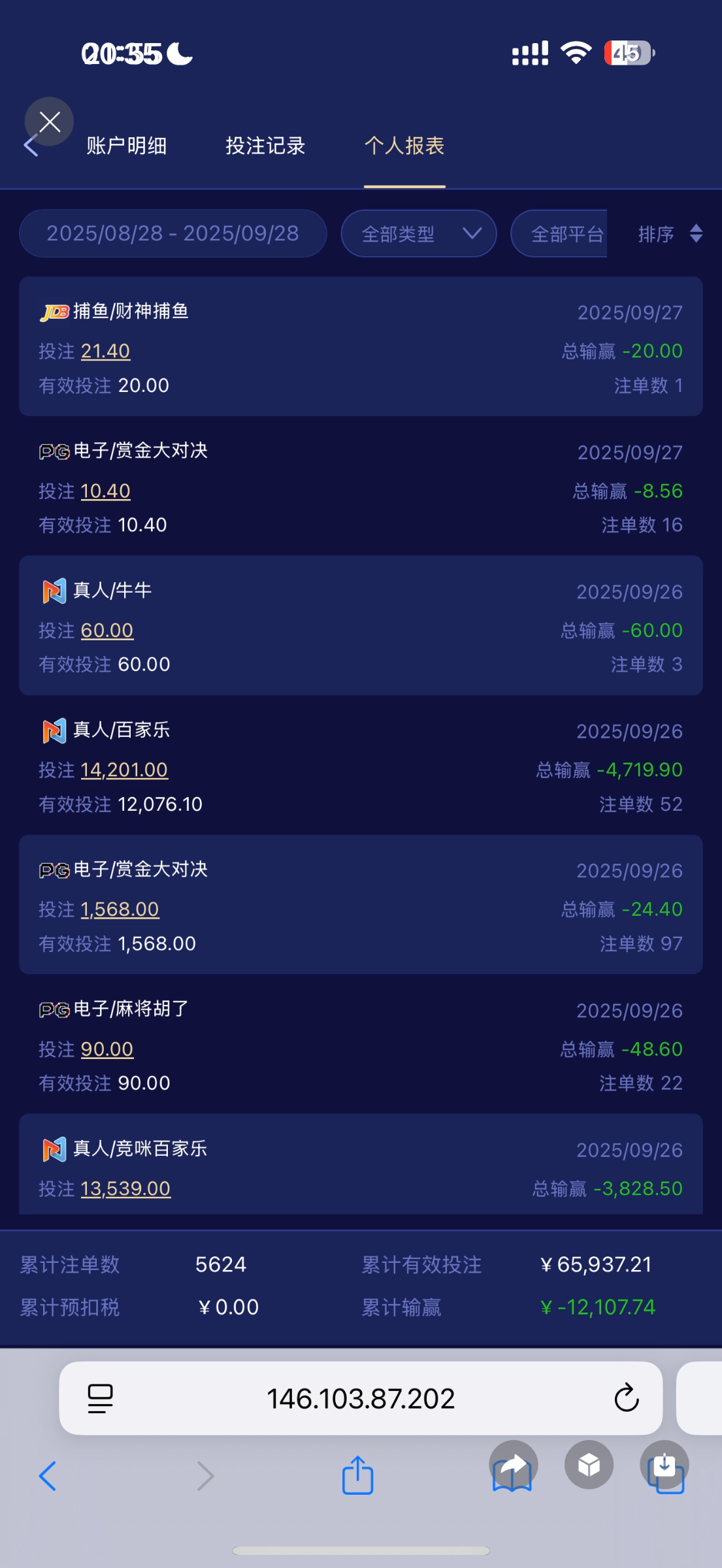This screenshot has width=722, height=1568.
Task: Open the 10.40 bet amount link
Action: point(106,491)
